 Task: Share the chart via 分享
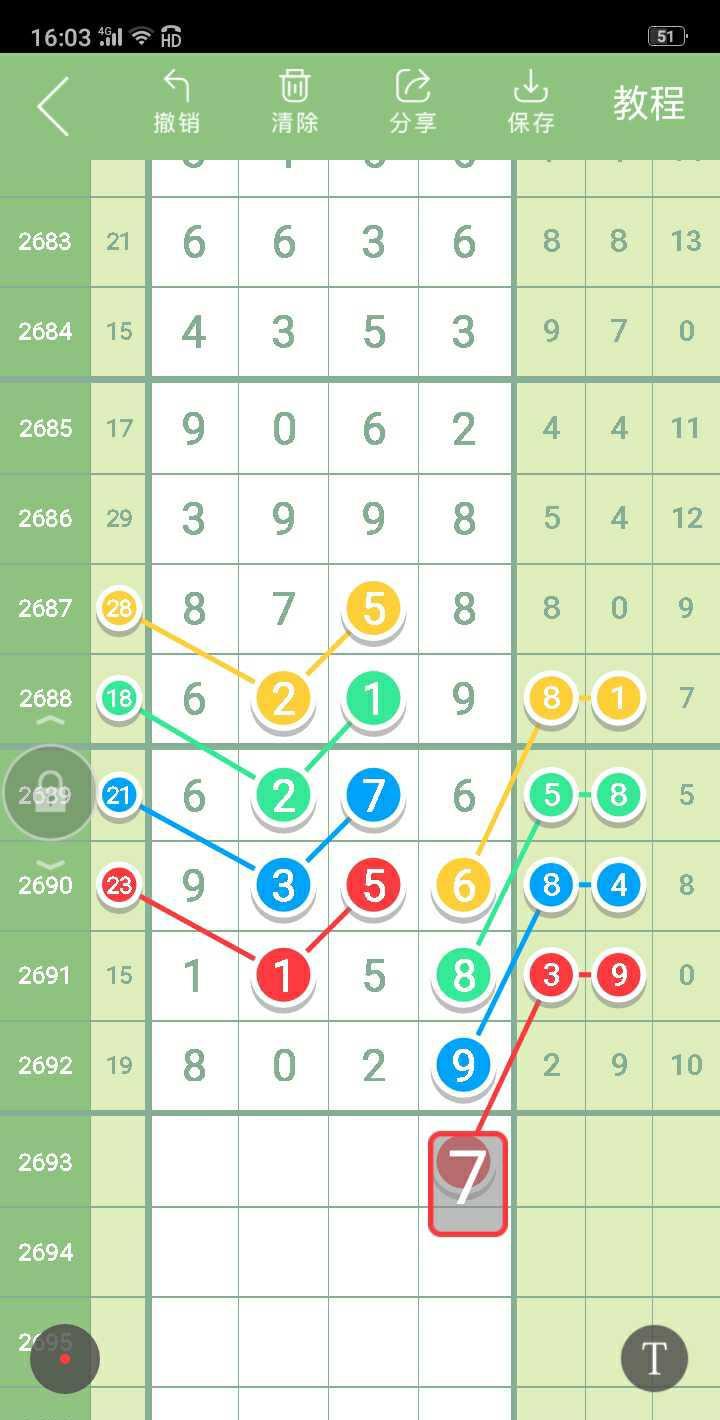click(413, 102)
